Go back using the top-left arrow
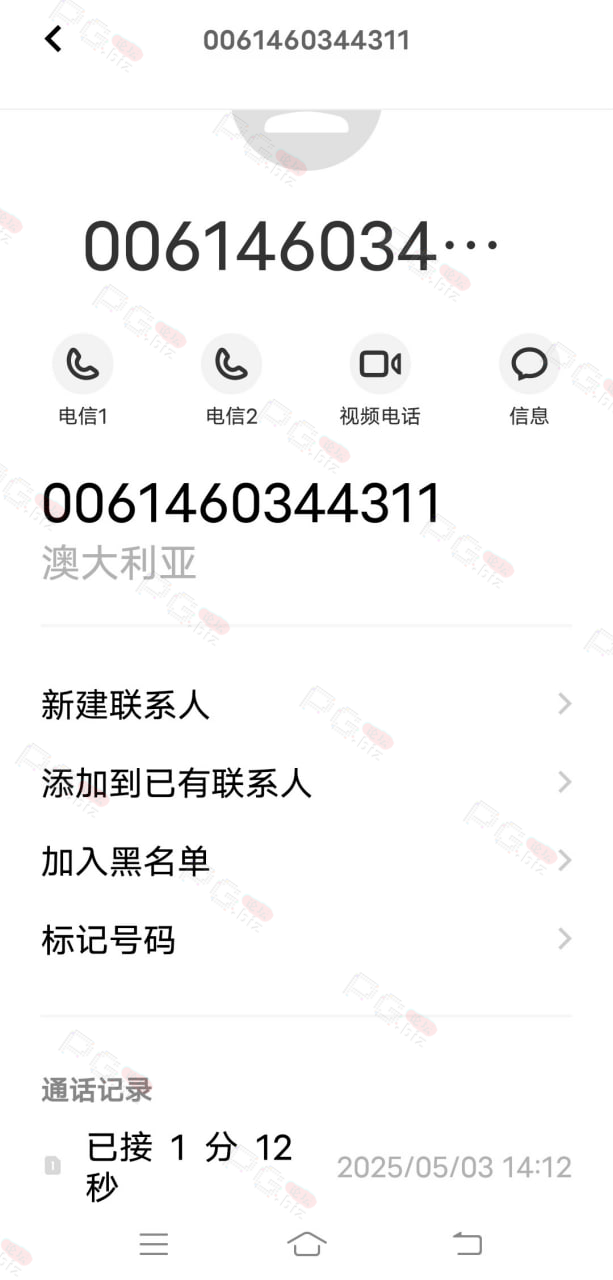Viewport: 613px width, 1280px height. point(53,39)
